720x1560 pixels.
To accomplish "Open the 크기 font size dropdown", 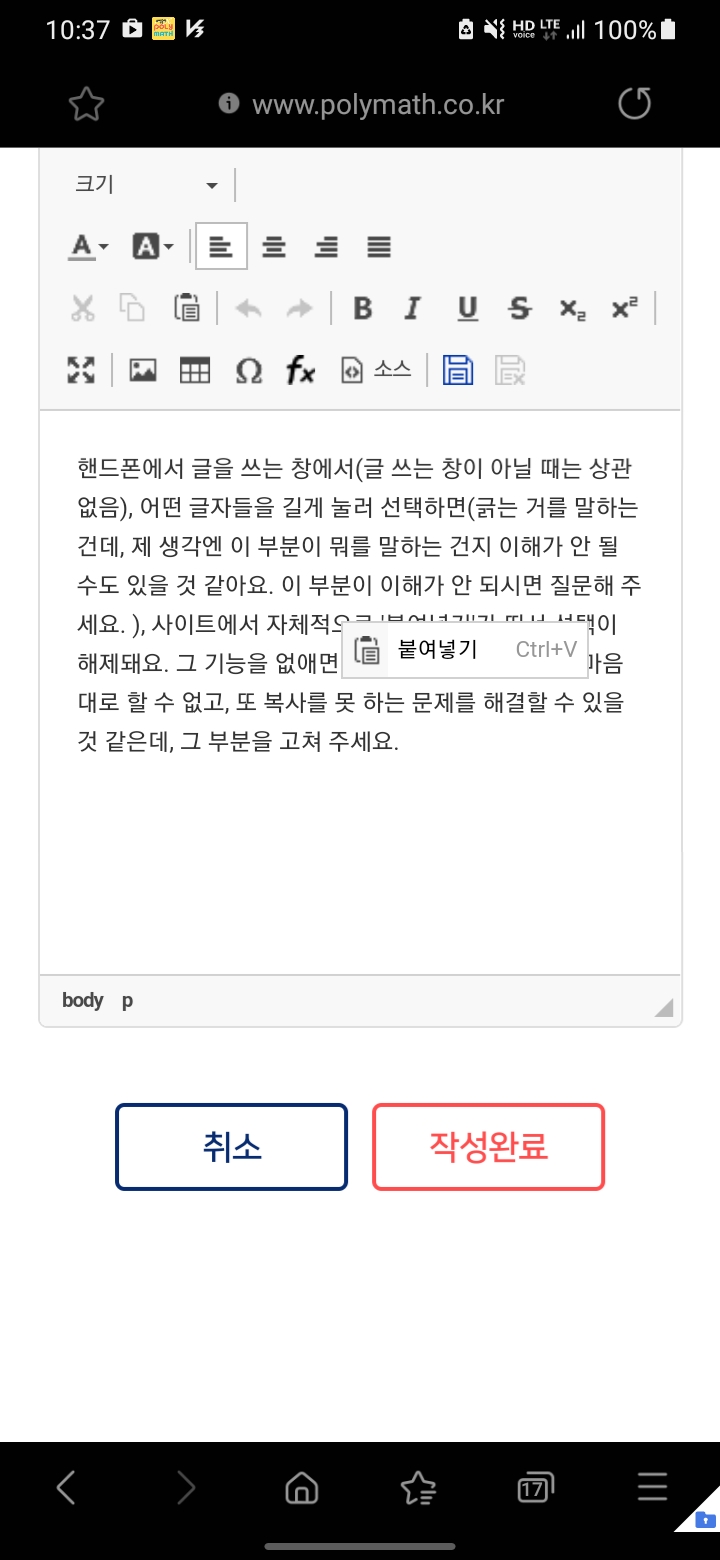I will tap(146, 185).
